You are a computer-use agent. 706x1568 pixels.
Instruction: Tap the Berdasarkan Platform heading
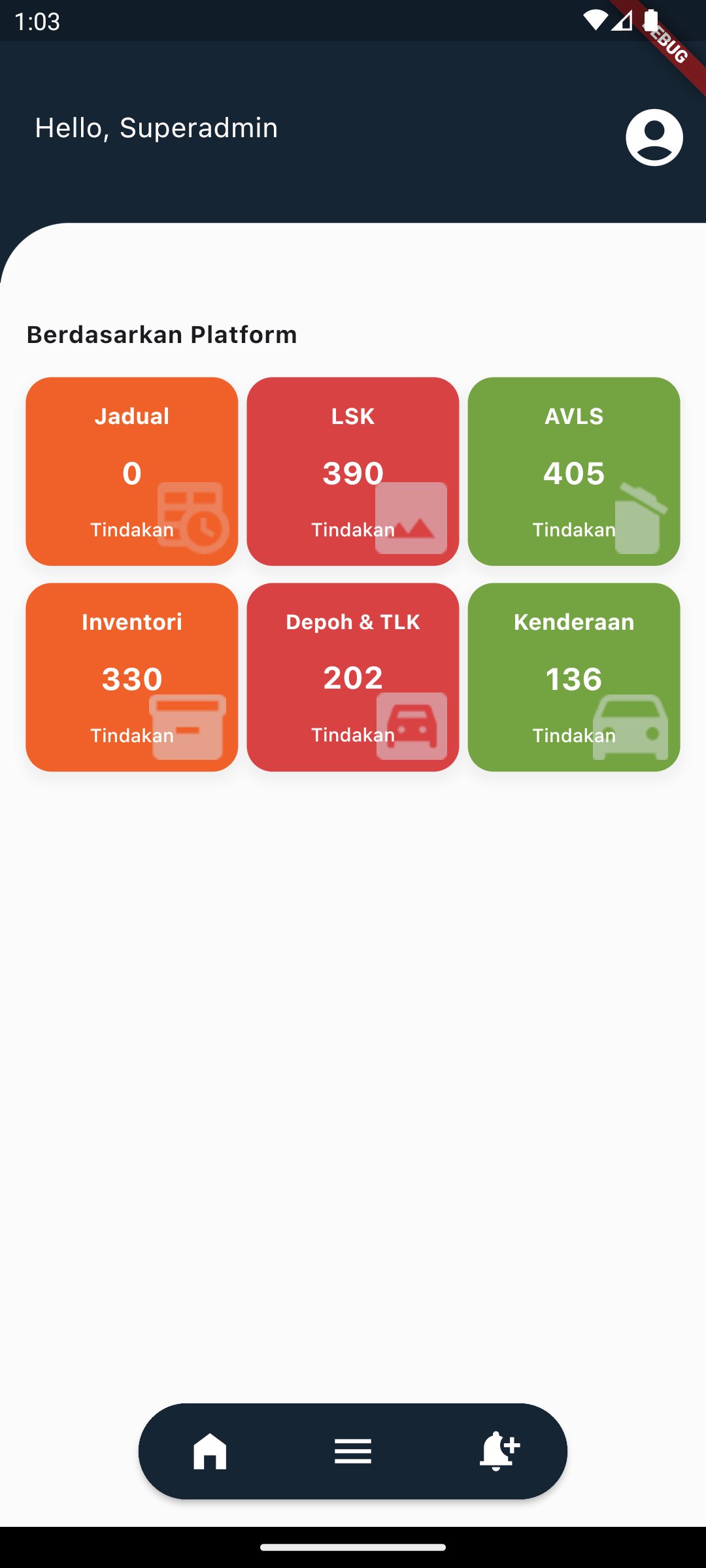coord(161,334)
